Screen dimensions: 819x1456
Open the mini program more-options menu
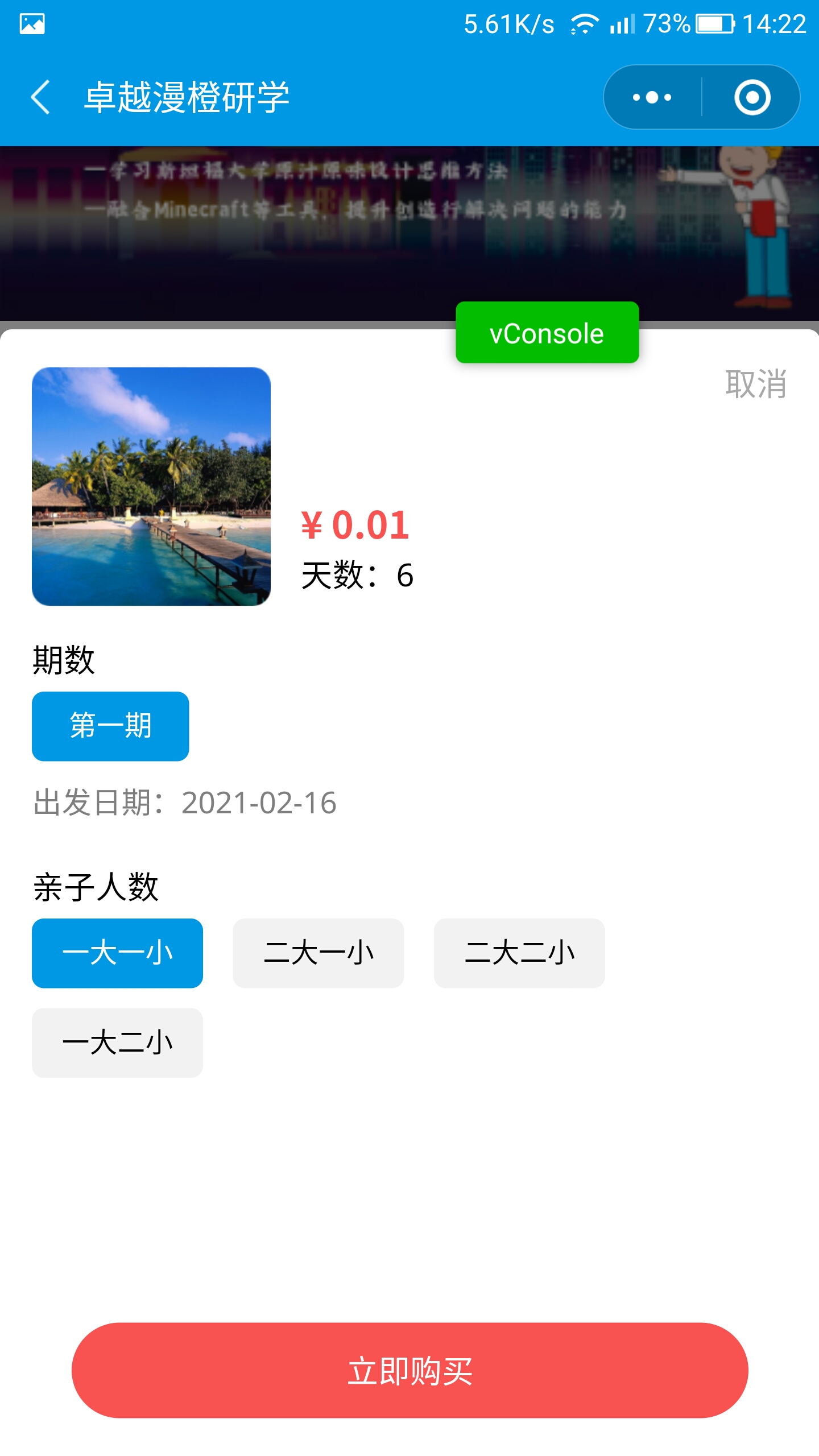(652, 97)
